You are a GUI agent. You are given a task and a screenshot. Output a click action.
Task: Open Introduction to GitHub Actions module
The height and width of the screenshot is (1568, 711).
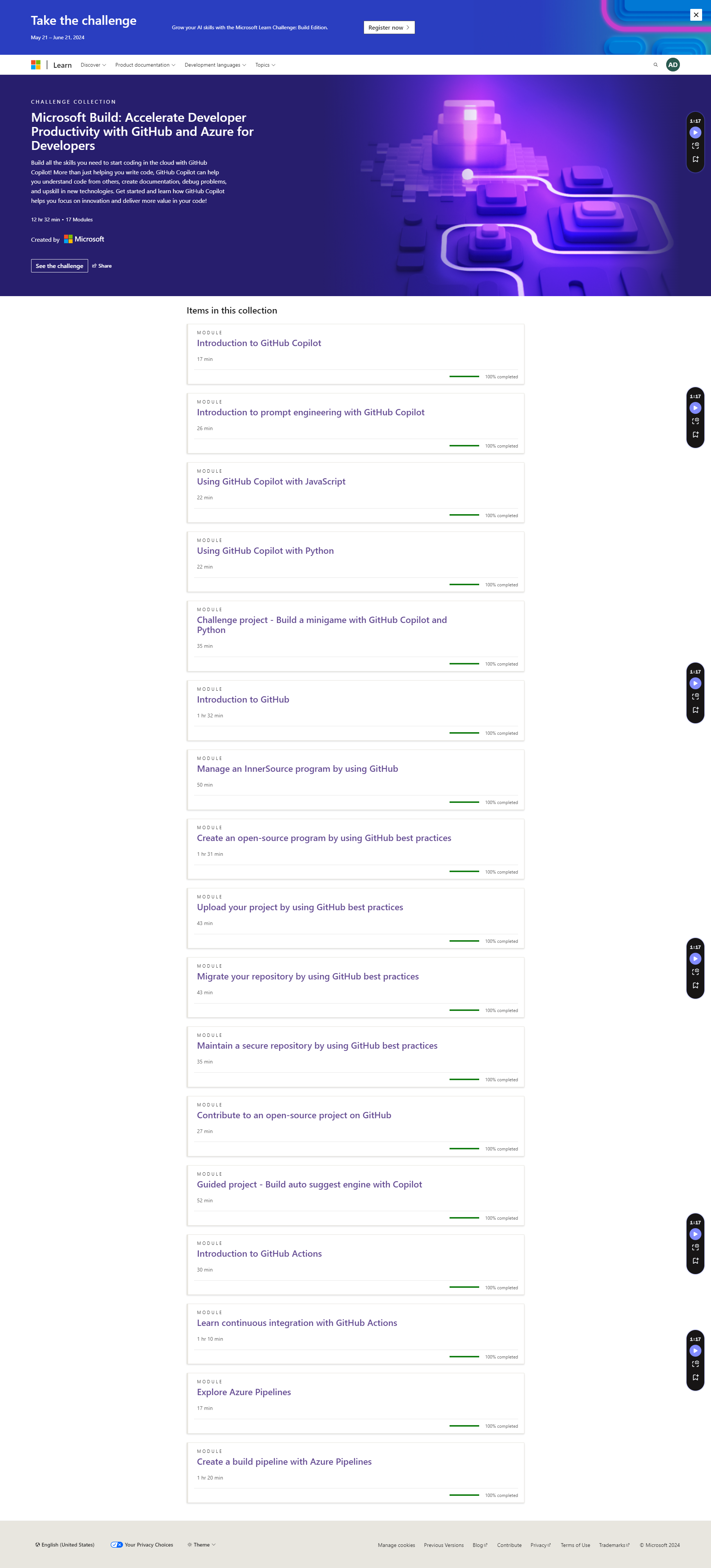259,1254
